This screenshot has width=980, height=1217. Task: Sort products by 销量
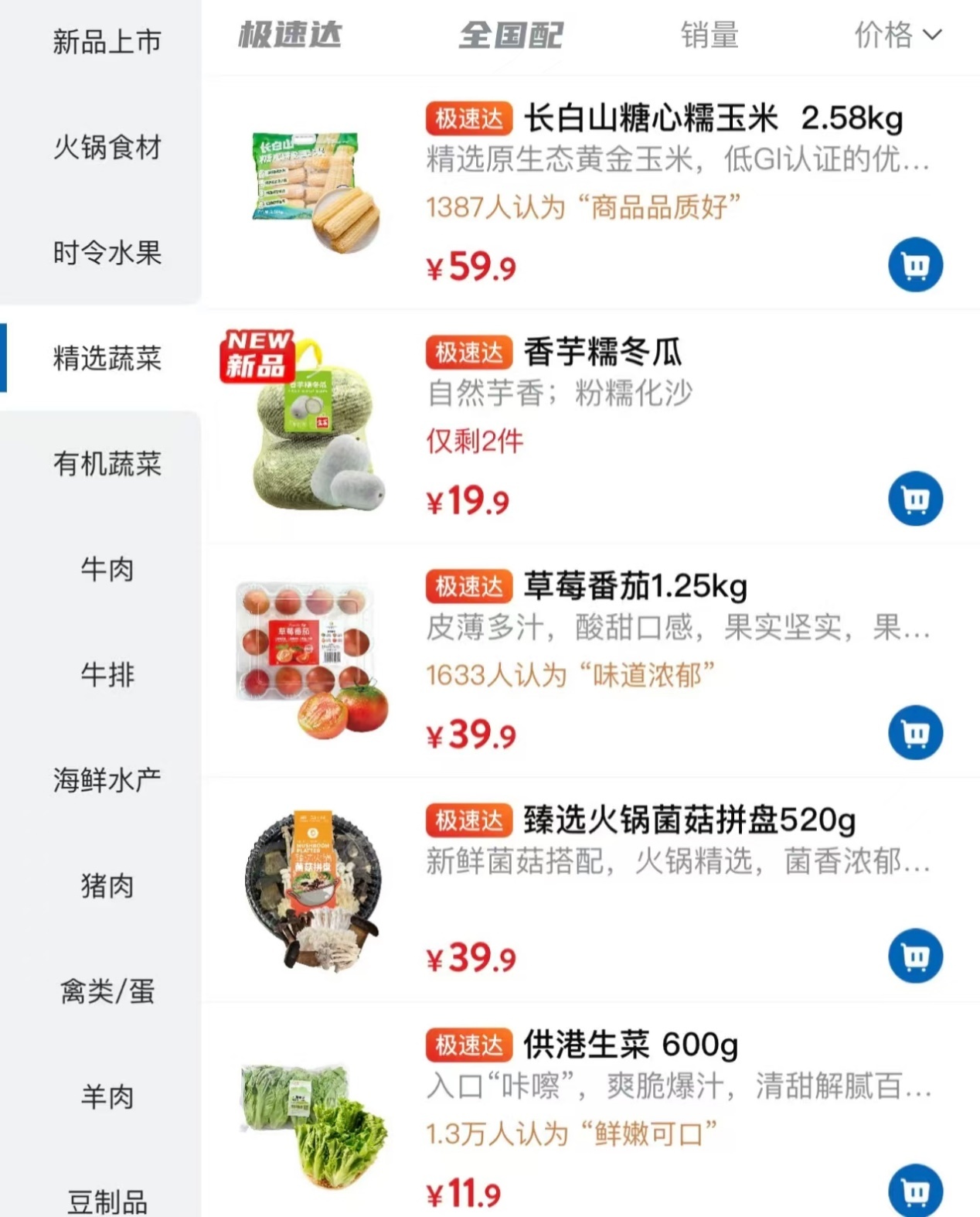[x=709, y=35]
